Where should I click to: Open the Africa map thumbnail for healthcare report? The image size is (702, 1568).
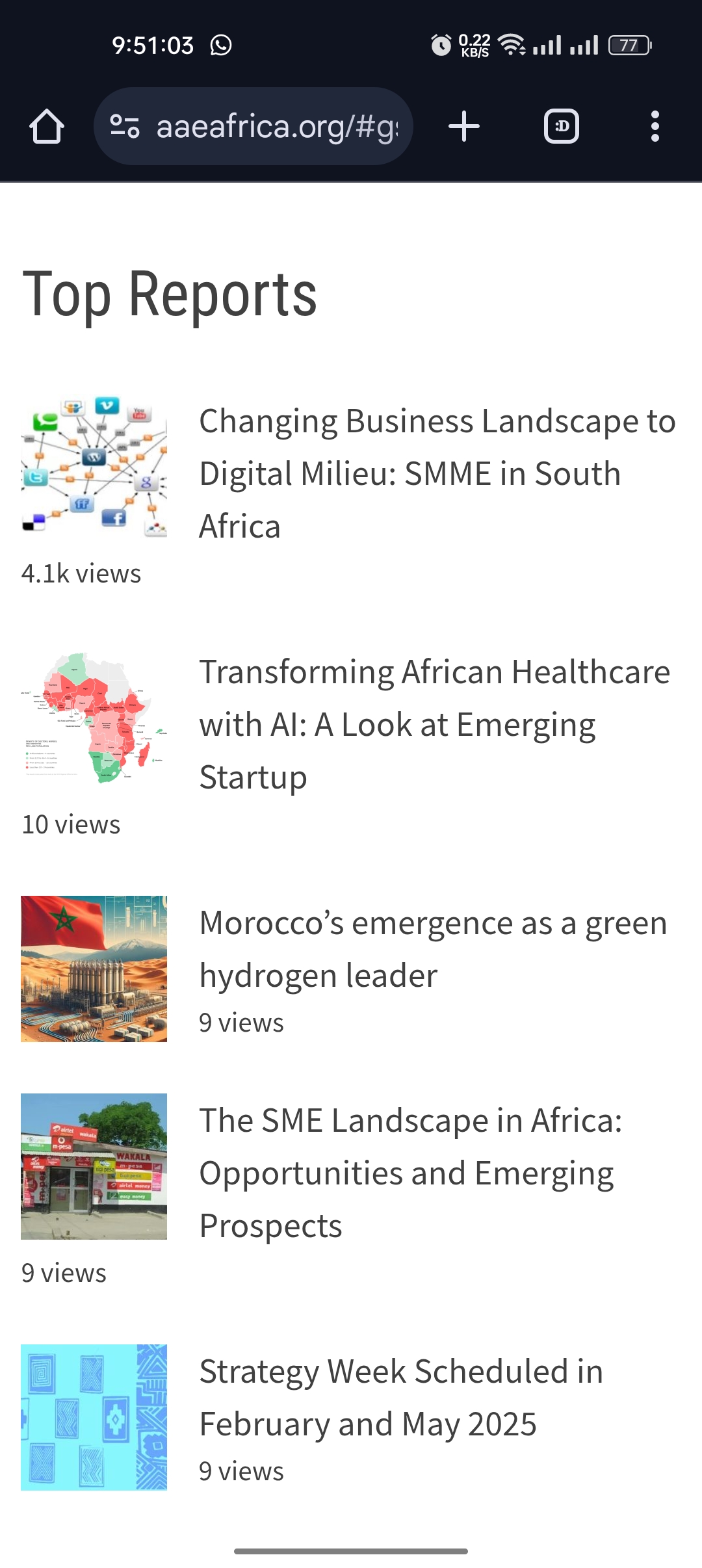[x=94, y=718]
